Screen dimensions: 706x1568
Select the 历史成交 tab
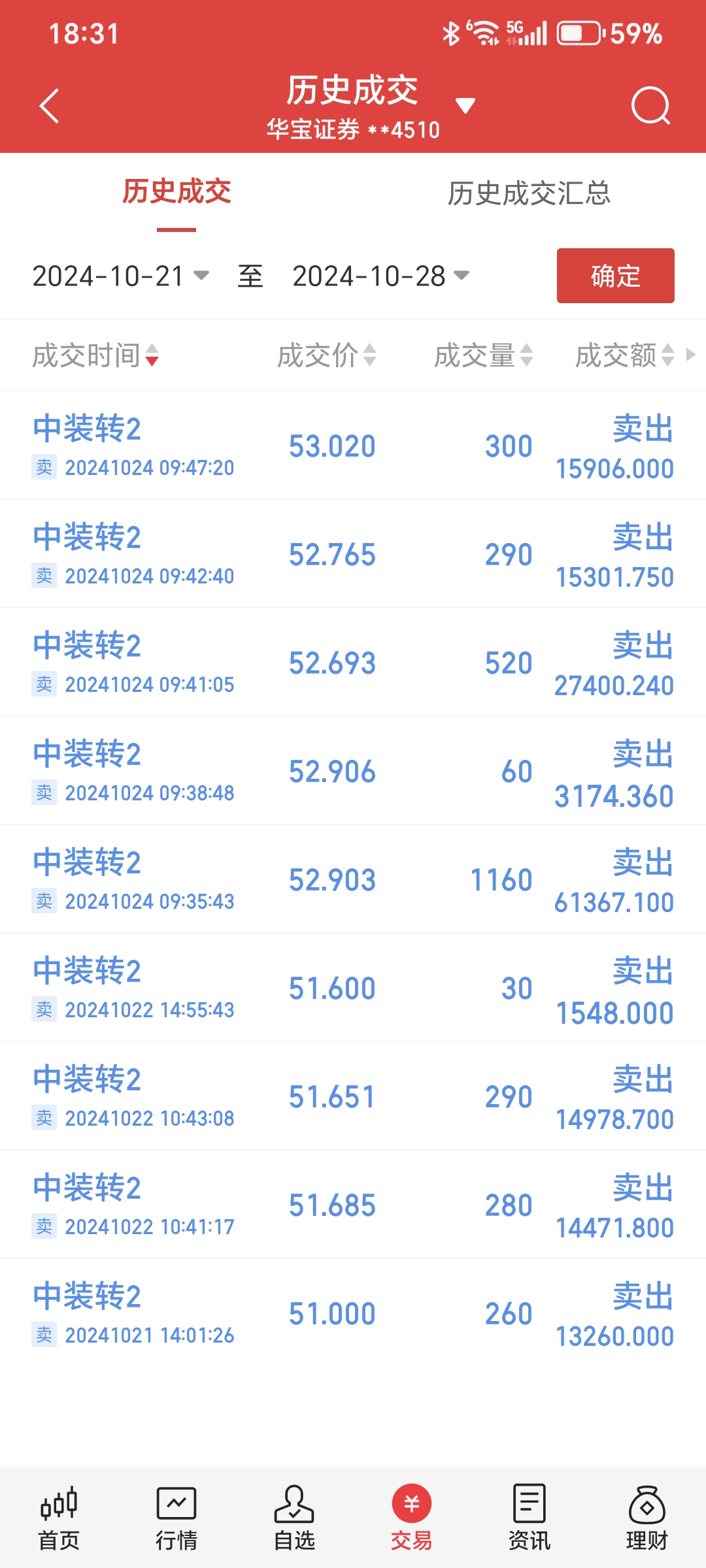point(176,192)
